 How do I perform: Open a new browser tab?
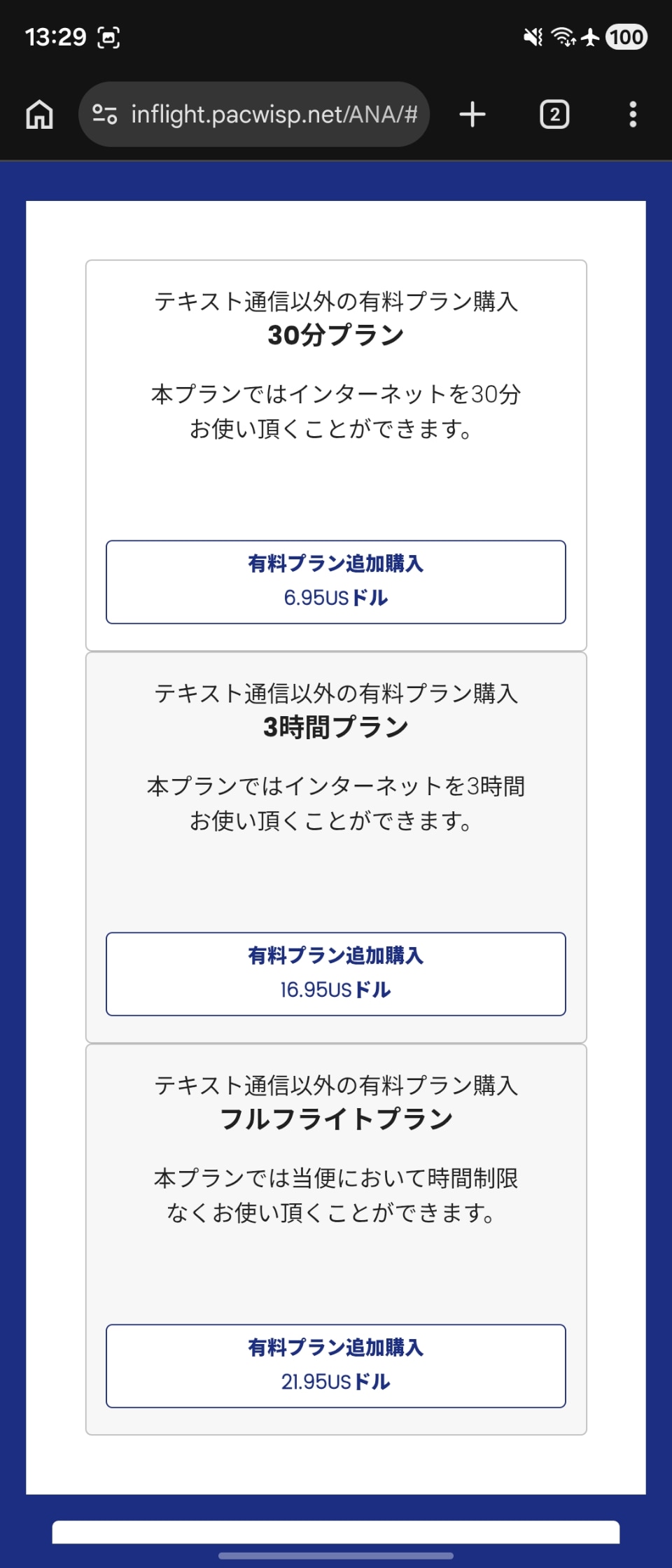click(472, 114)
